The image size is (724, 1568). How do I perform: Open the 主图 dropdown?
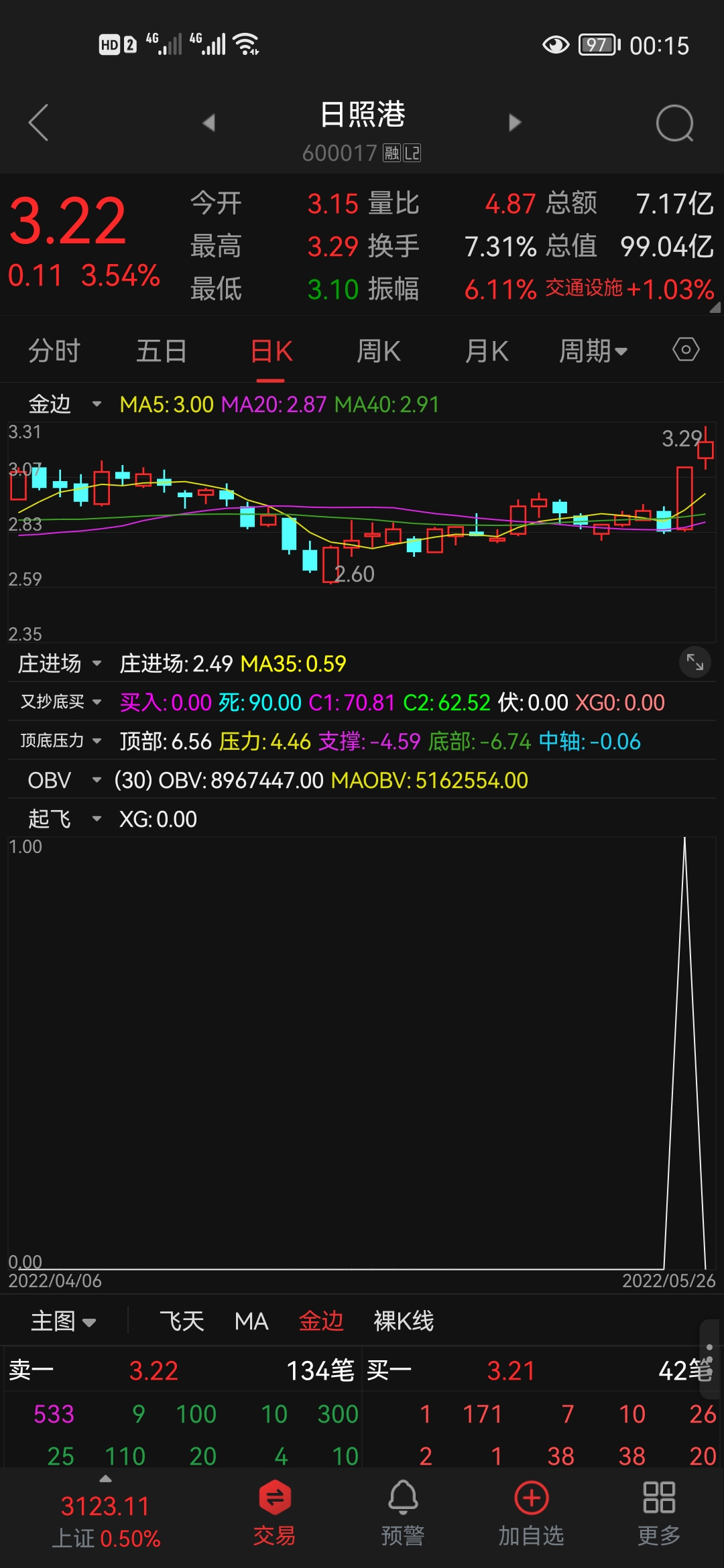(x=63, y=1321)
